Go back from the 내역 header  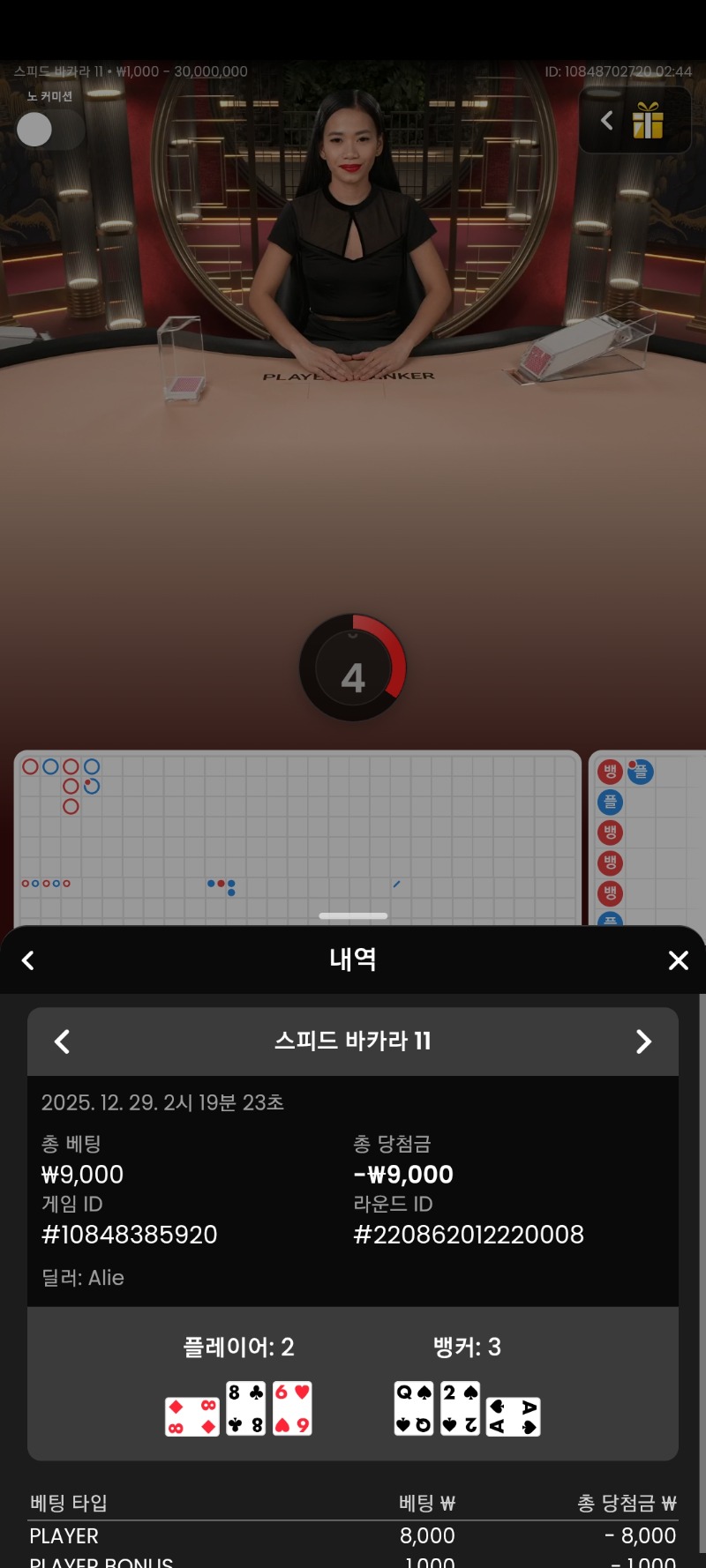click(x=28, y=960)
